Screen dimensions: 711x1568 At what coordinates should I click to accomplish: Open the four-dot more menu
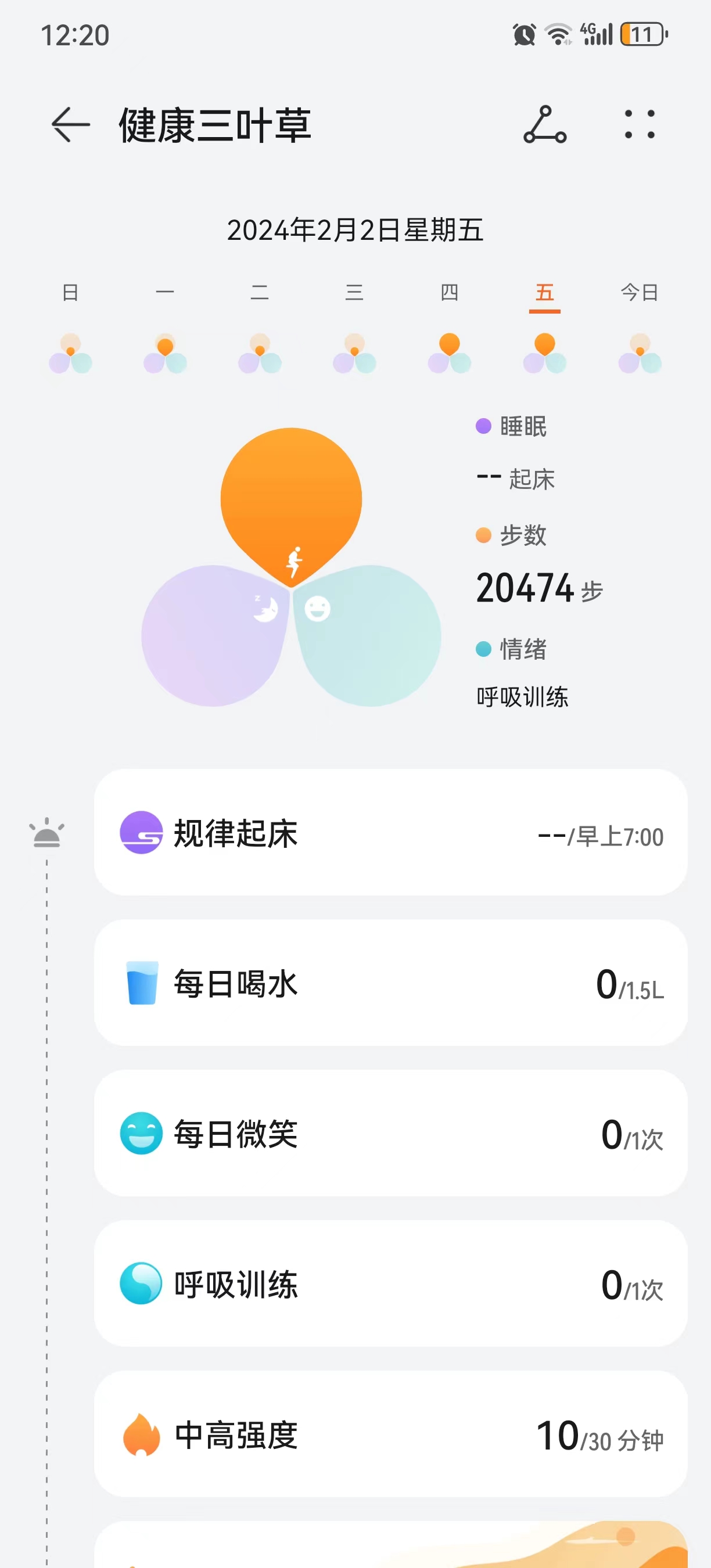[639, 125]
